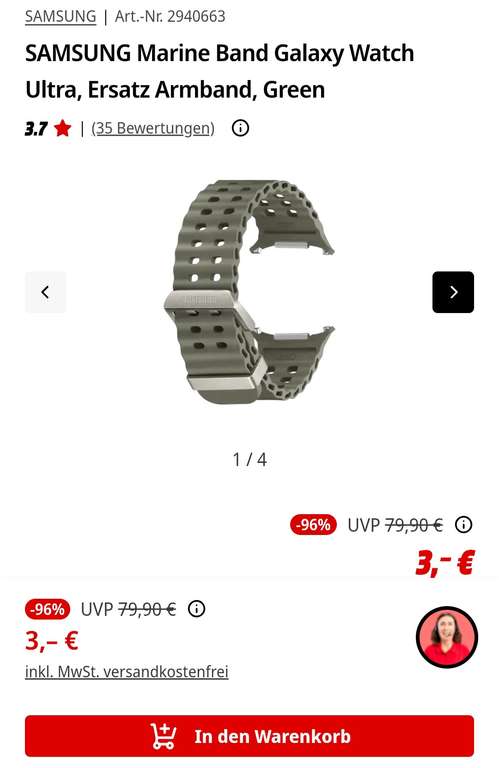Add the band to In den Warenkorb
This screenshot has width=499, height=768.
249,736
